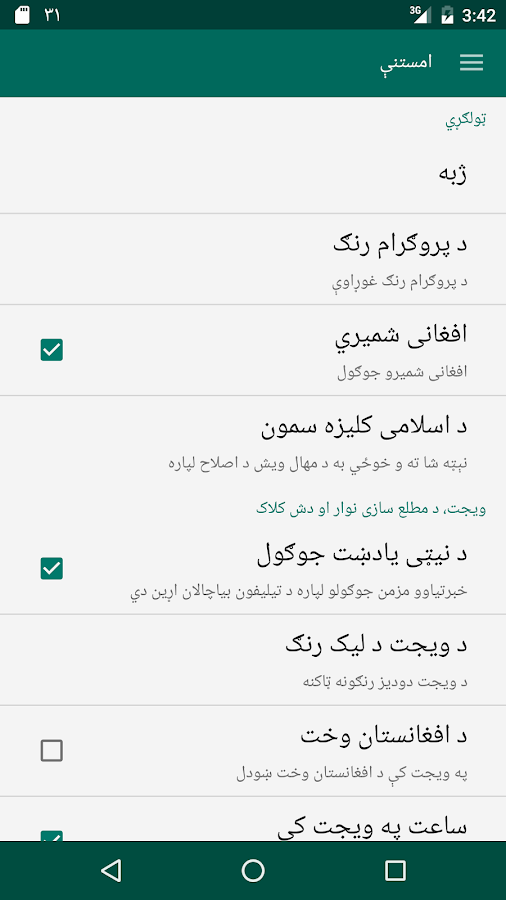The height and width of the screenshot is (900, 506).
Task: Open د اسلامی کلیزه سمون setting
Action: pyautogui.click(x=253, y=442)
